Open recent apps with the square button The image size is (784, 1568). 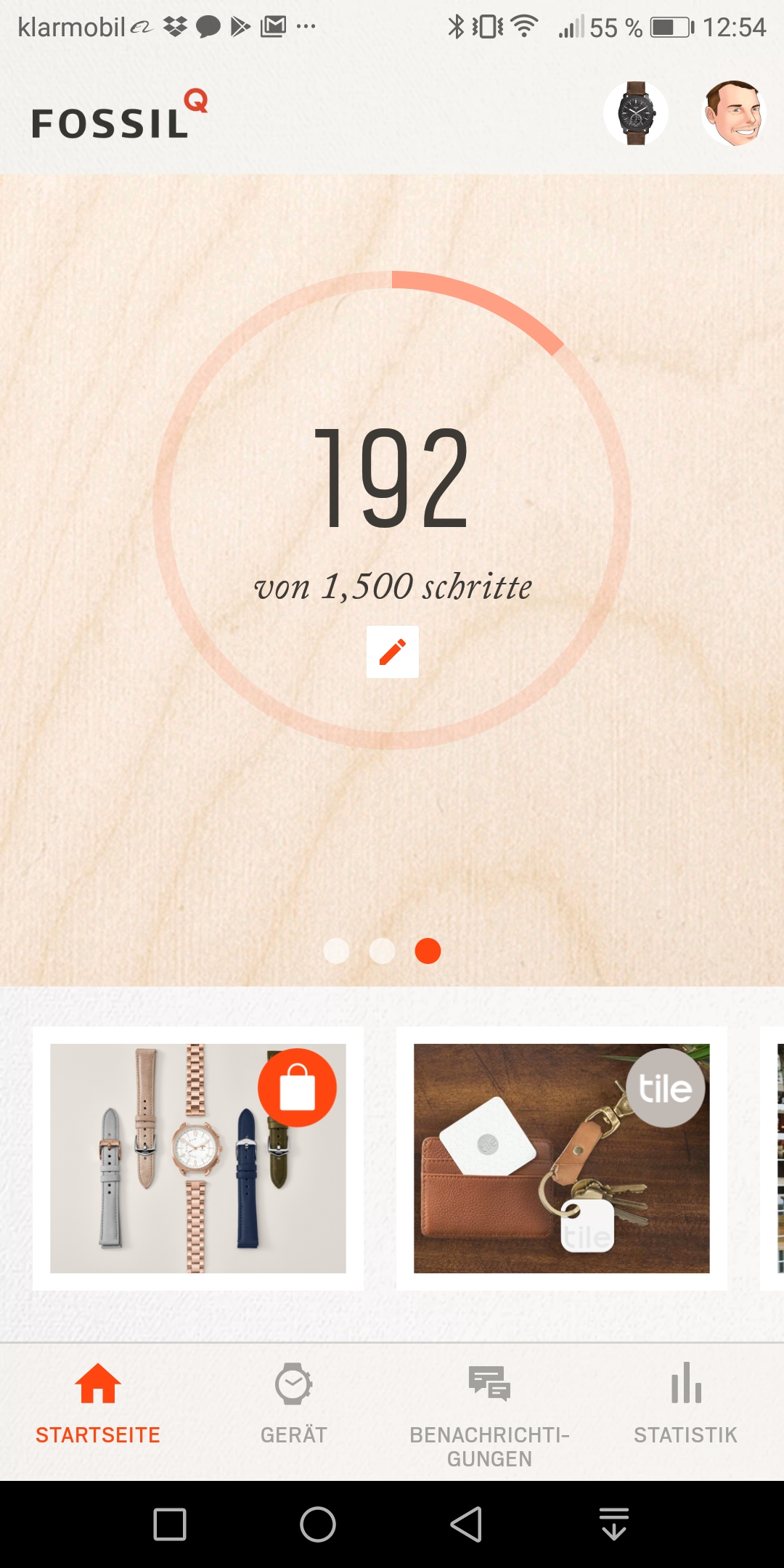click(x=170, y=1524)
